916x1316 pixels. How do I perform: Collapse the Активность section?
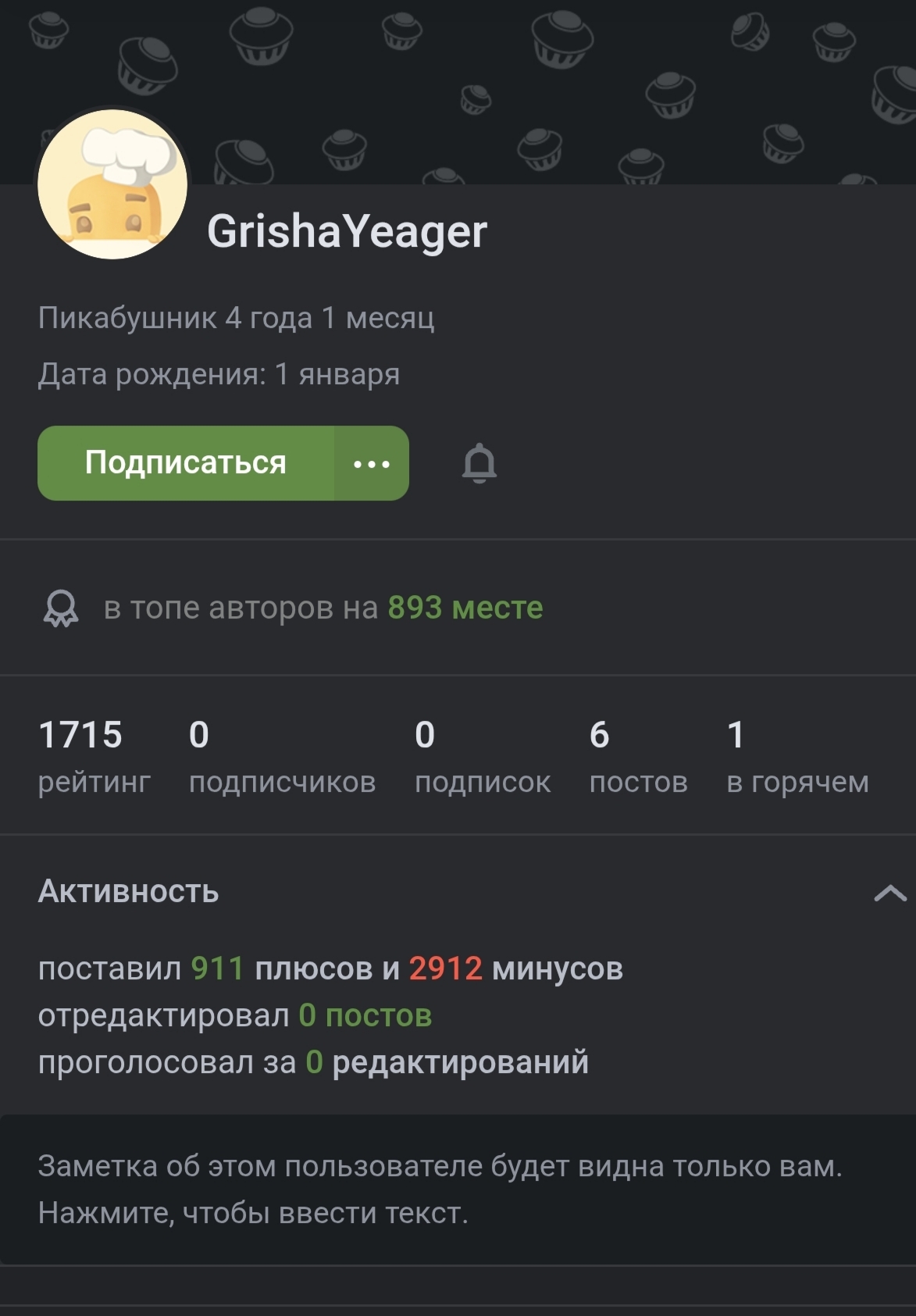point(889,893)
